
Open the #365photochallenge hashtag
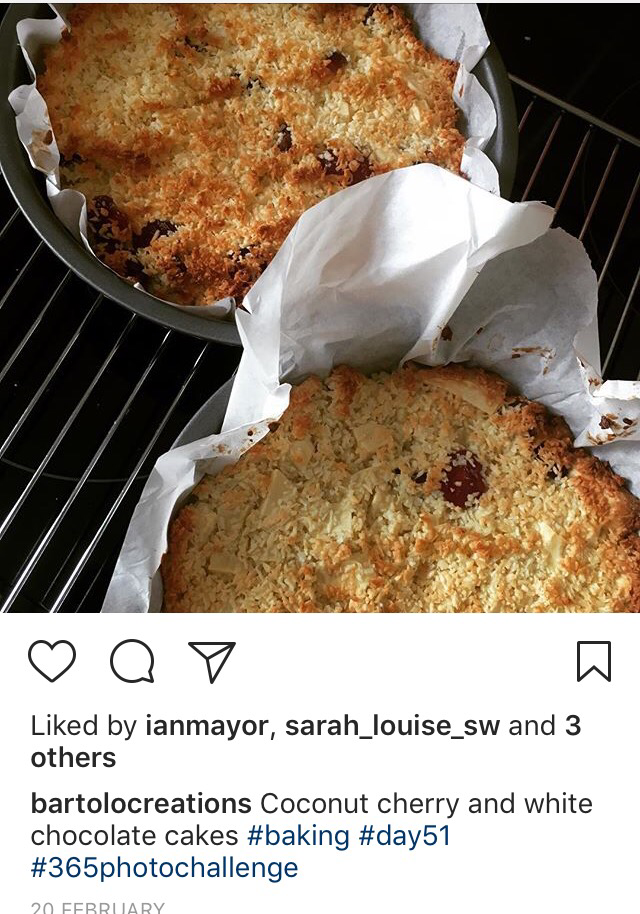(164, 867)
